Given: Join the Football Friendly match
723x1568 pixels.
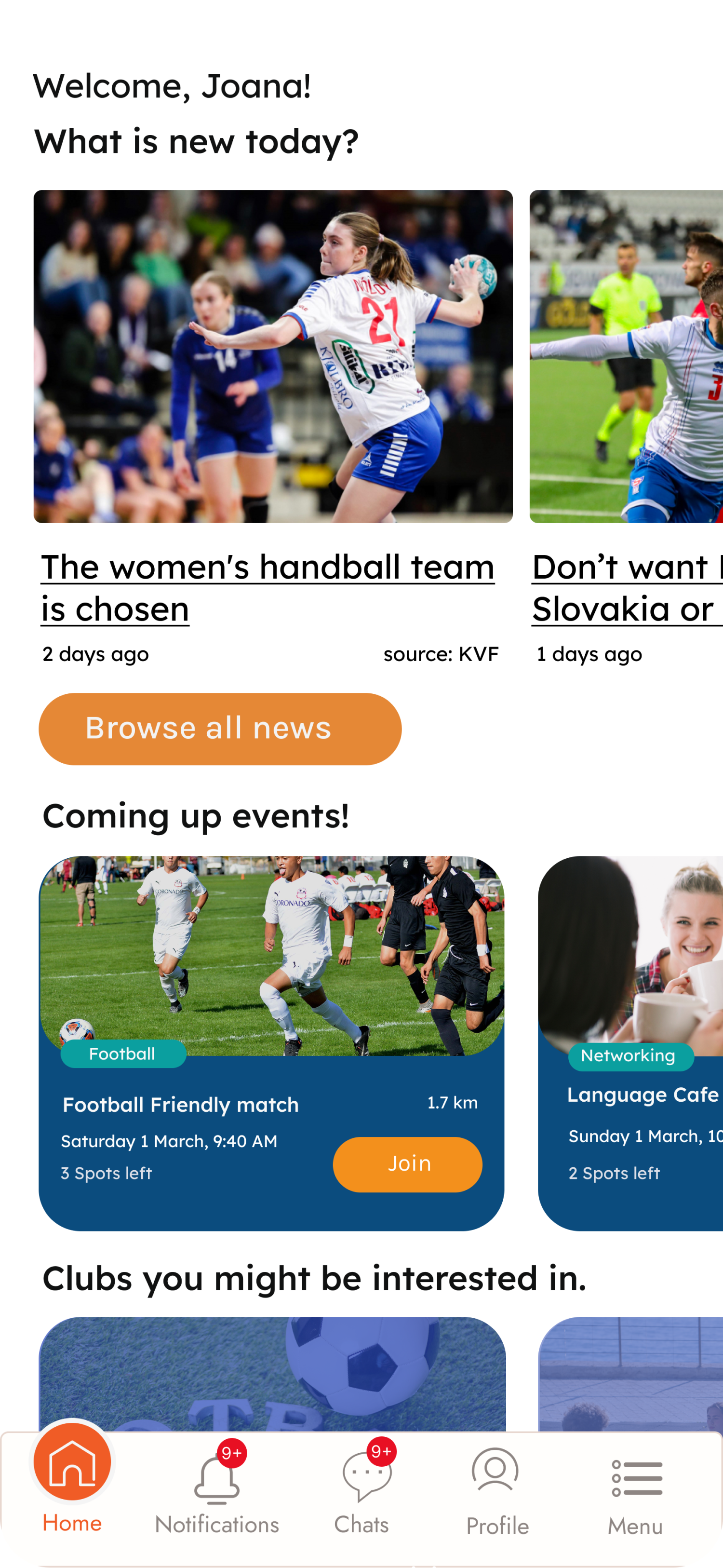Looking at the screenshot, I should pos(407,1164).
